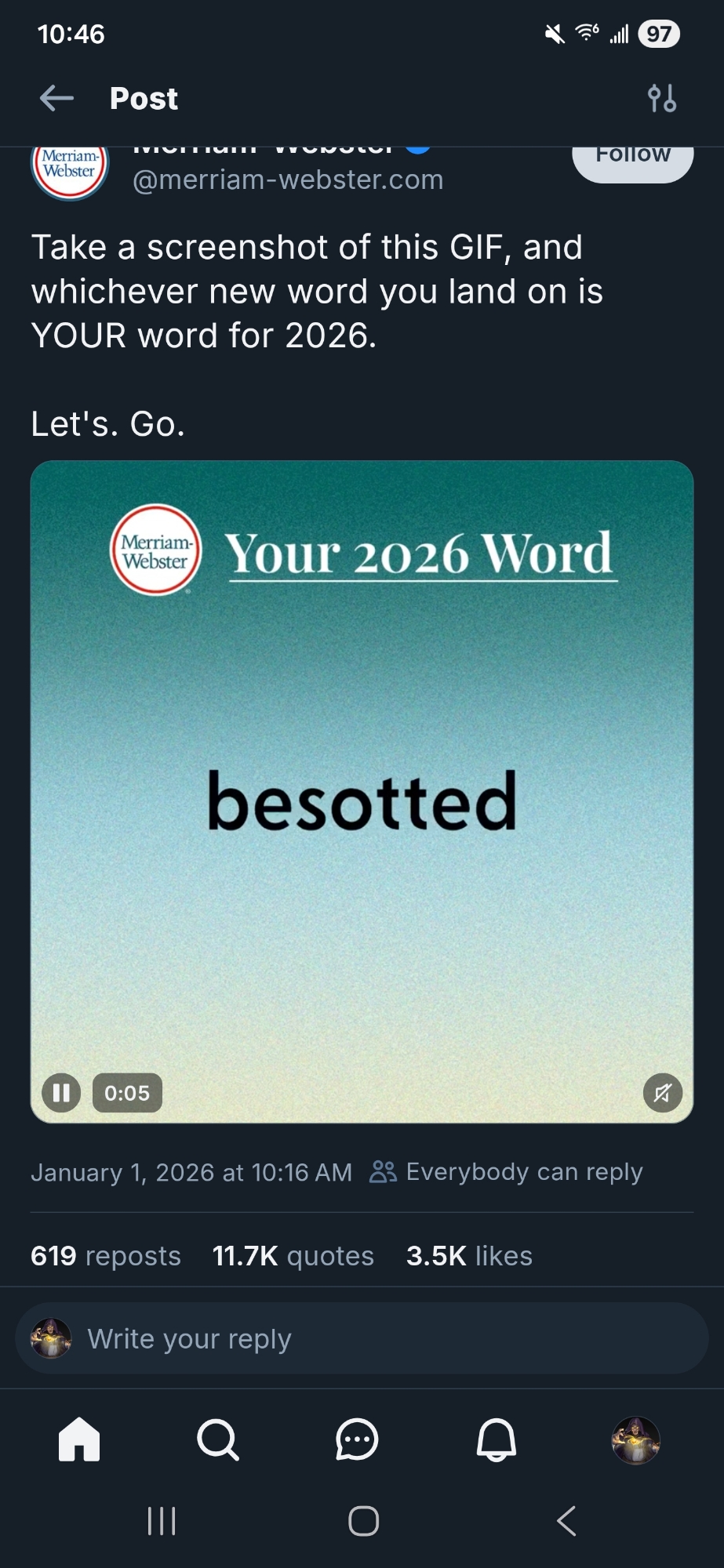Open the notifications bell
724x1568 pixels.
pyautogui.click(x=497, y=1440)
